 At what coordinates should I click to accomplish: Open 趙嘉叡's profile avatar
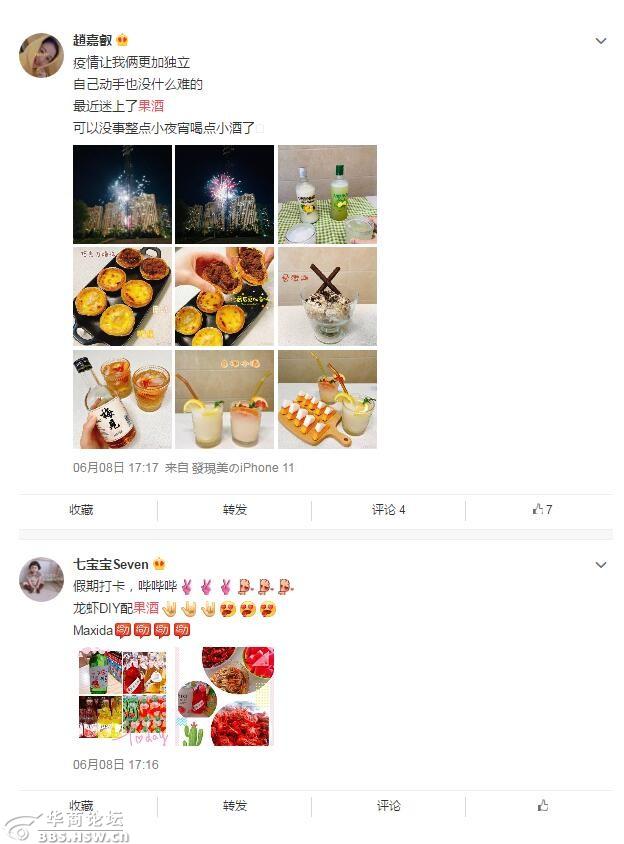[x=41, y=55]
